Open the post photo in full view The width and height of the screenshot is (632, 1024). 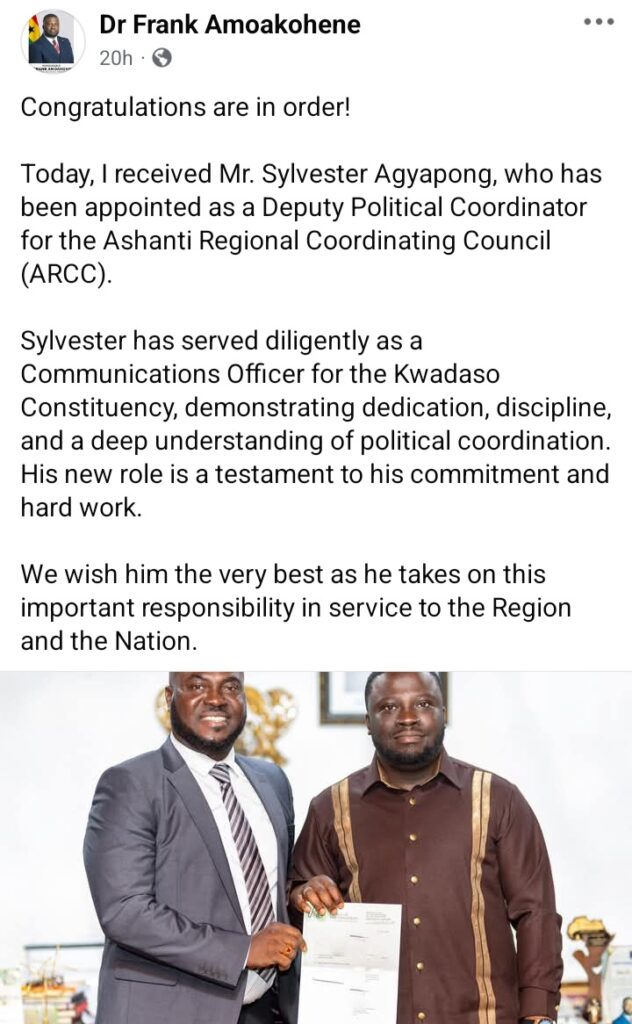(x=316, y=848)
